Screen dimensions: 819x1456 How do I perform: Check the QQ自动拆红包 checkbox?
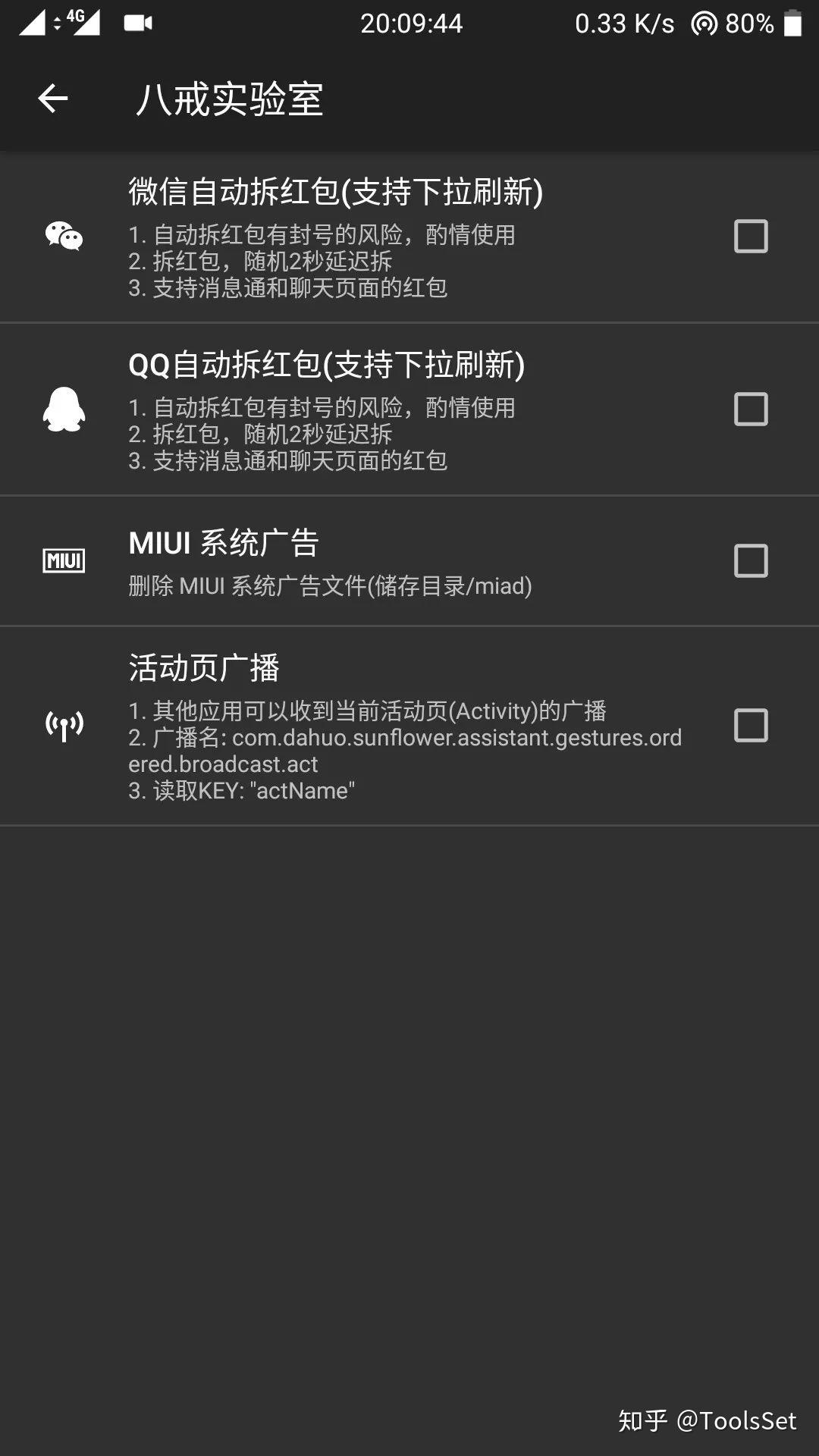tap(750, 409)
